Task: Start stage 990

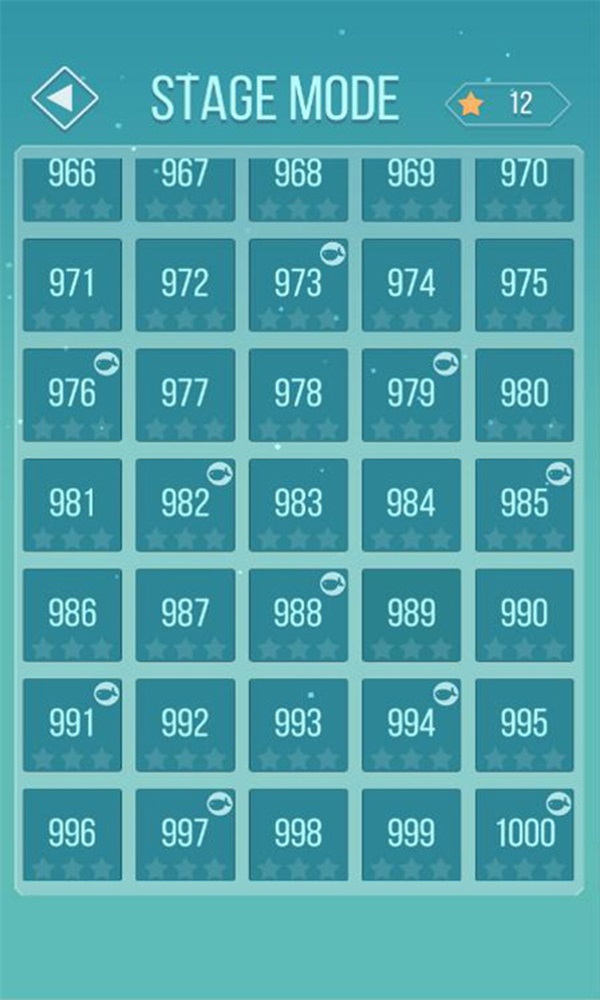Action: [x=524, y=615]
